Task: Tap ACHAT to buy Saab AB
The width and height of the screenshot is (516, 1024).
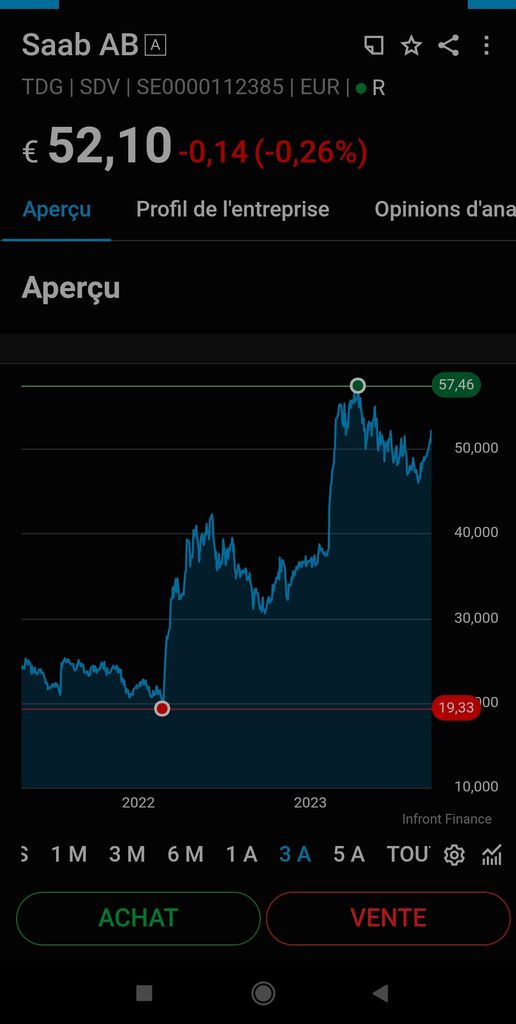Action: click(x=138, y=918)
